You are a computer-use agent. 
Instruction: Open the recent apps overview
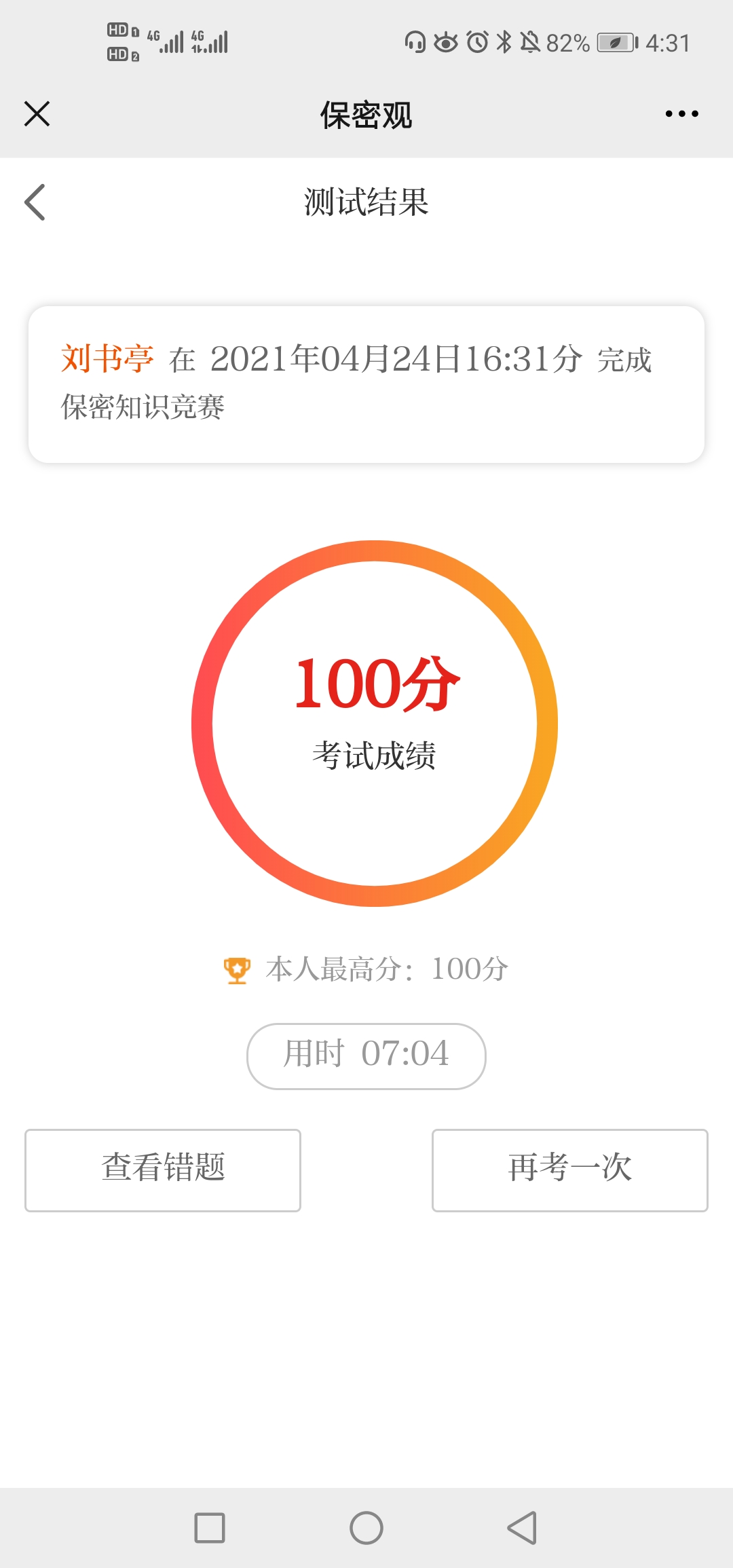tap(210, 1528)
